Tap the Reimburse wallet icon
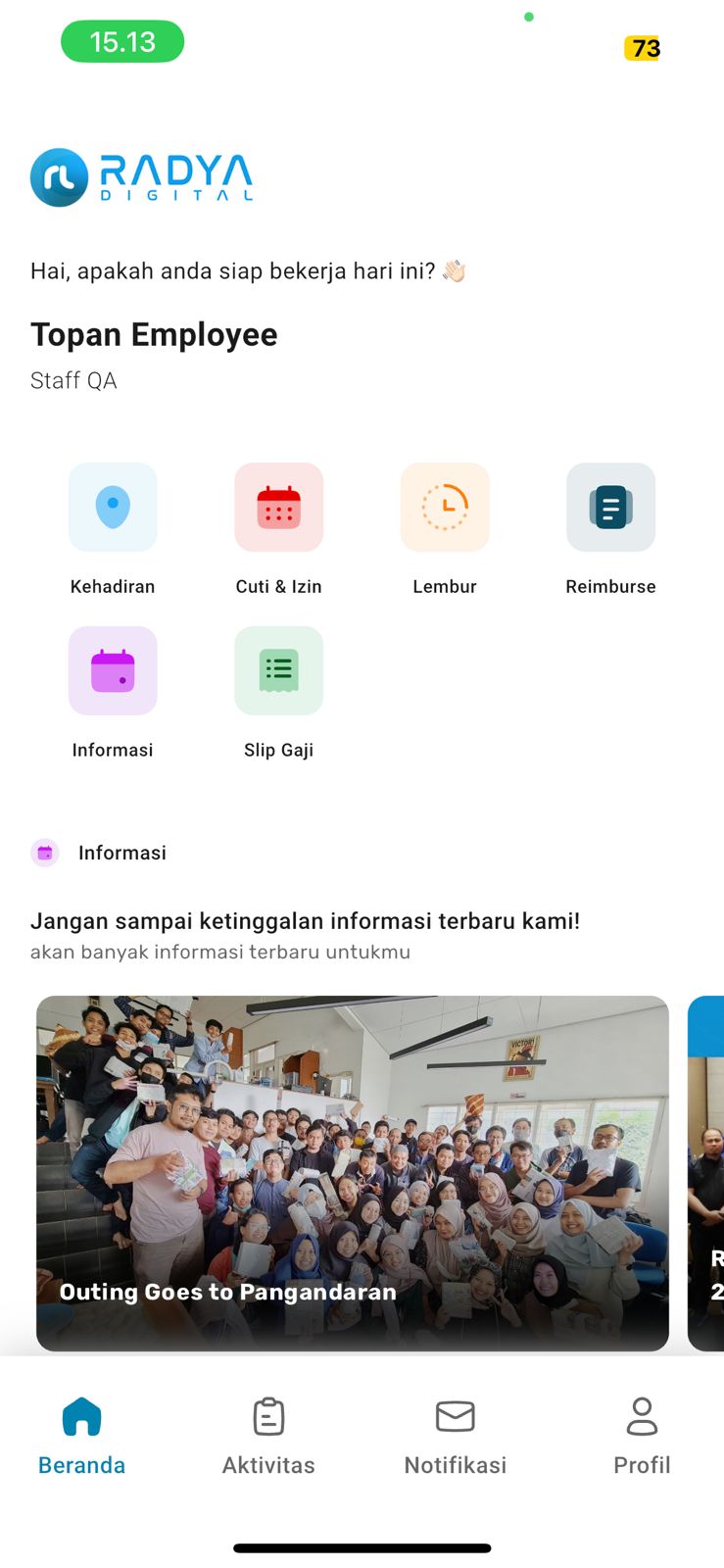This screenshot has width=724, height=1568. pyautogui.click(x=610, y=507)
